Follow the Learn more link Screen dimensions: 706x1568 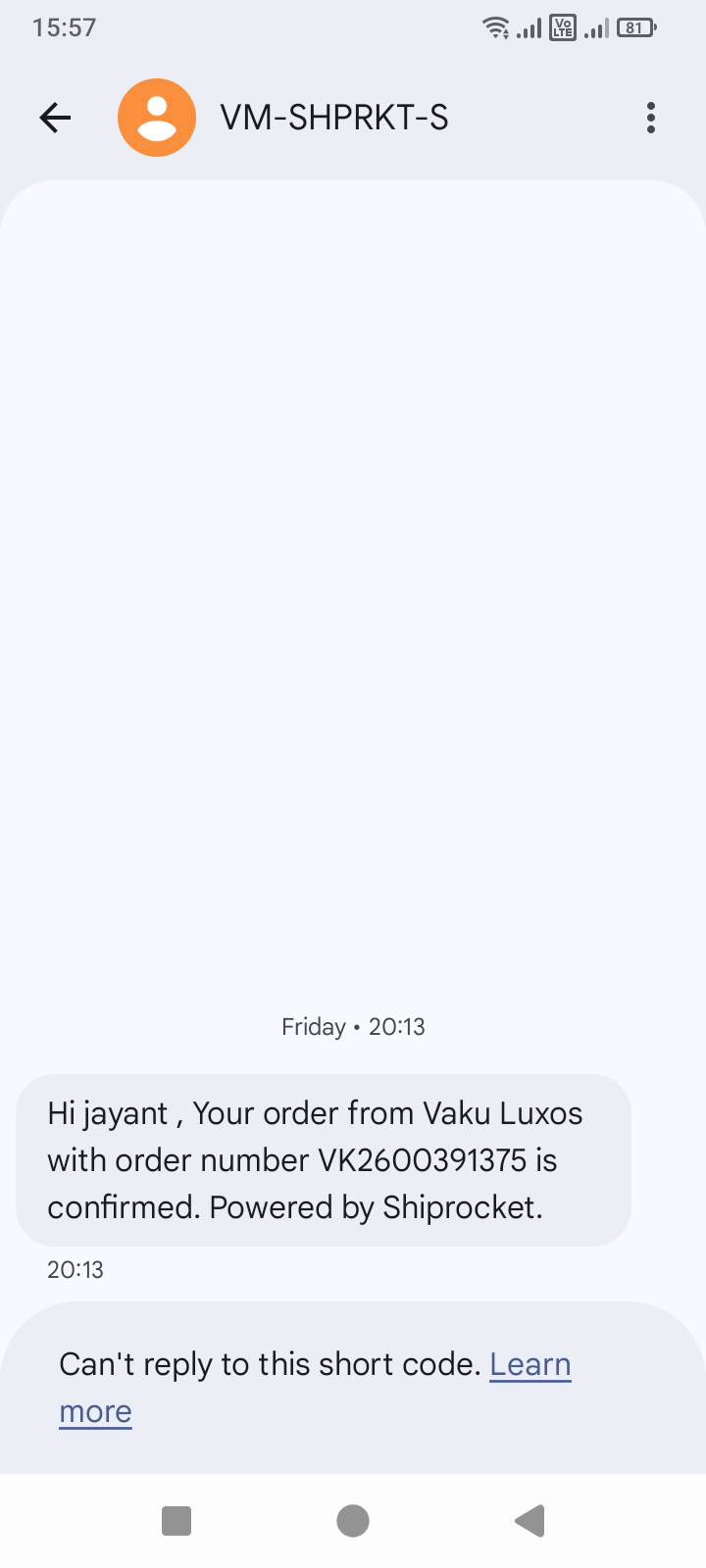[529, 1364]
